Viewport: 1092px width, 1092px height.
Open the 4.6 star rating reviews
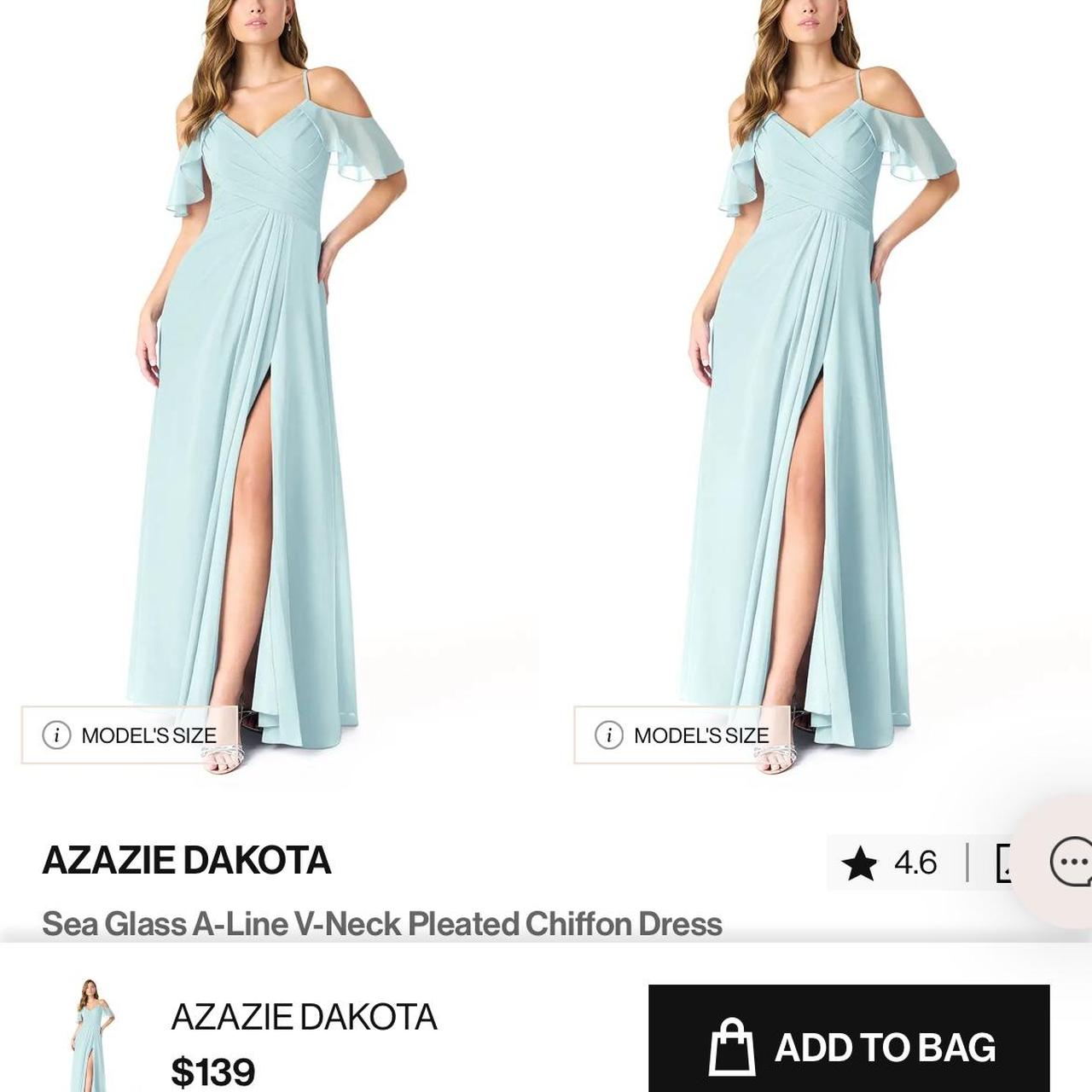pyautogui.click(x=892, y=863)
